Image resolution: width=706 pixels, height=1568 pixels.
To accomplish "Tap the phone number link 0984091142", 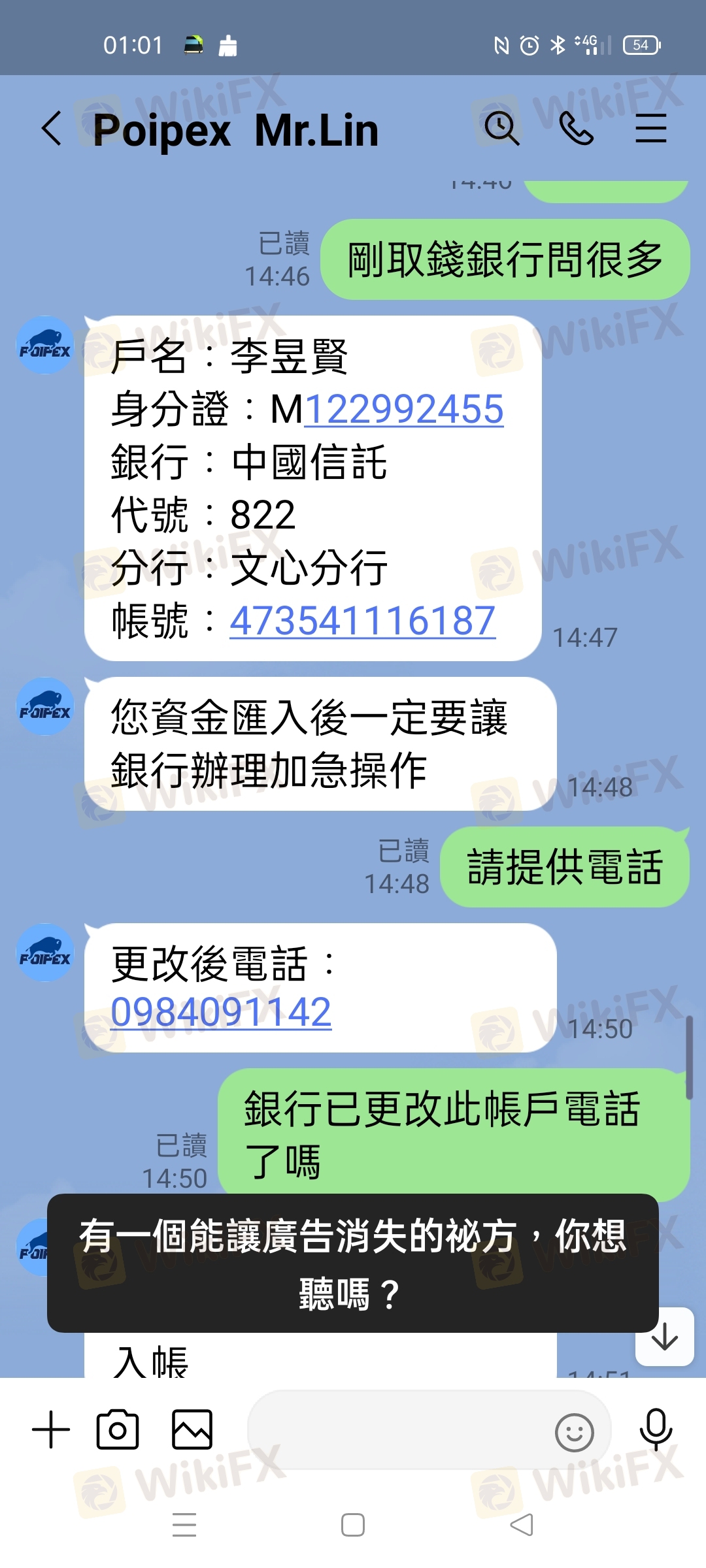I will point(221,1012).
